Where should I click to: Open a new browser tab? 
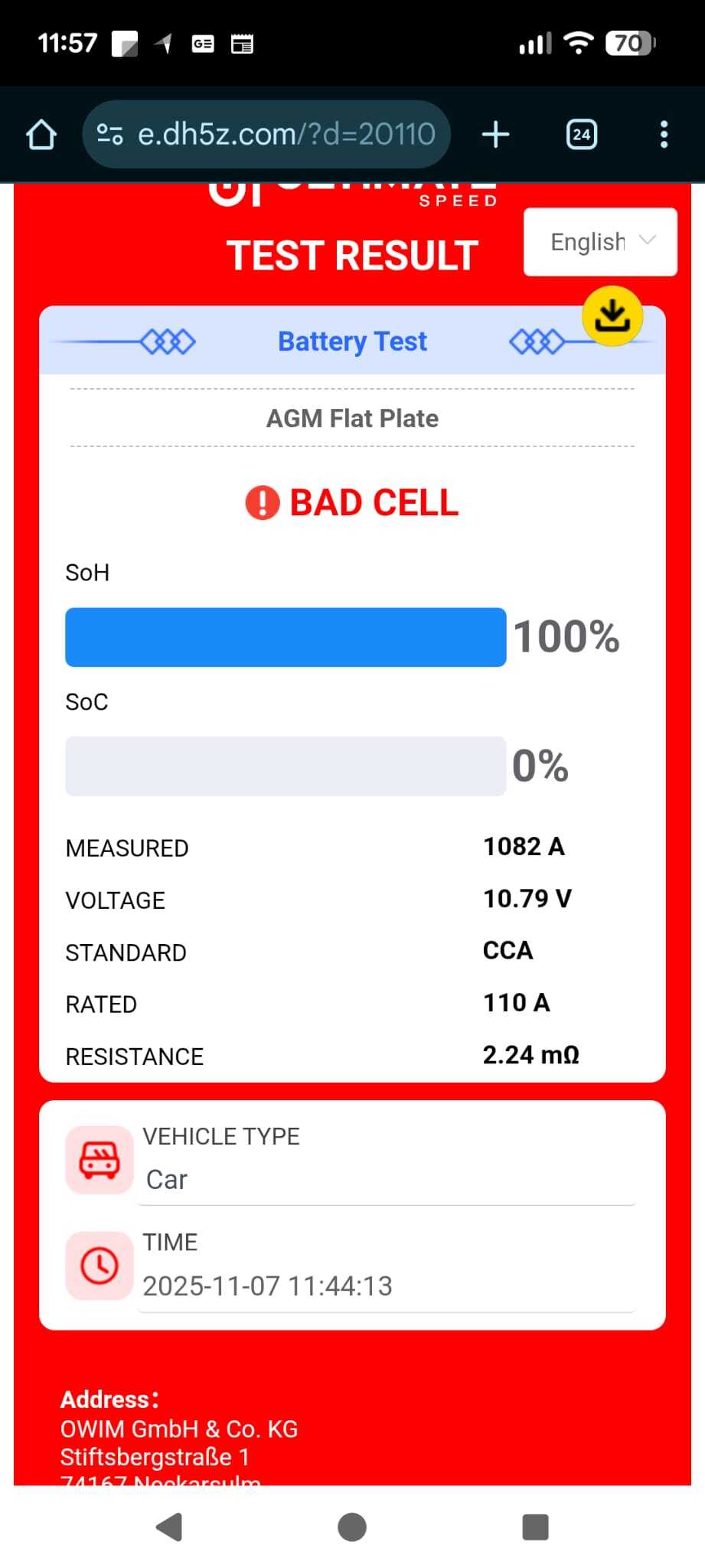(496, 135)
